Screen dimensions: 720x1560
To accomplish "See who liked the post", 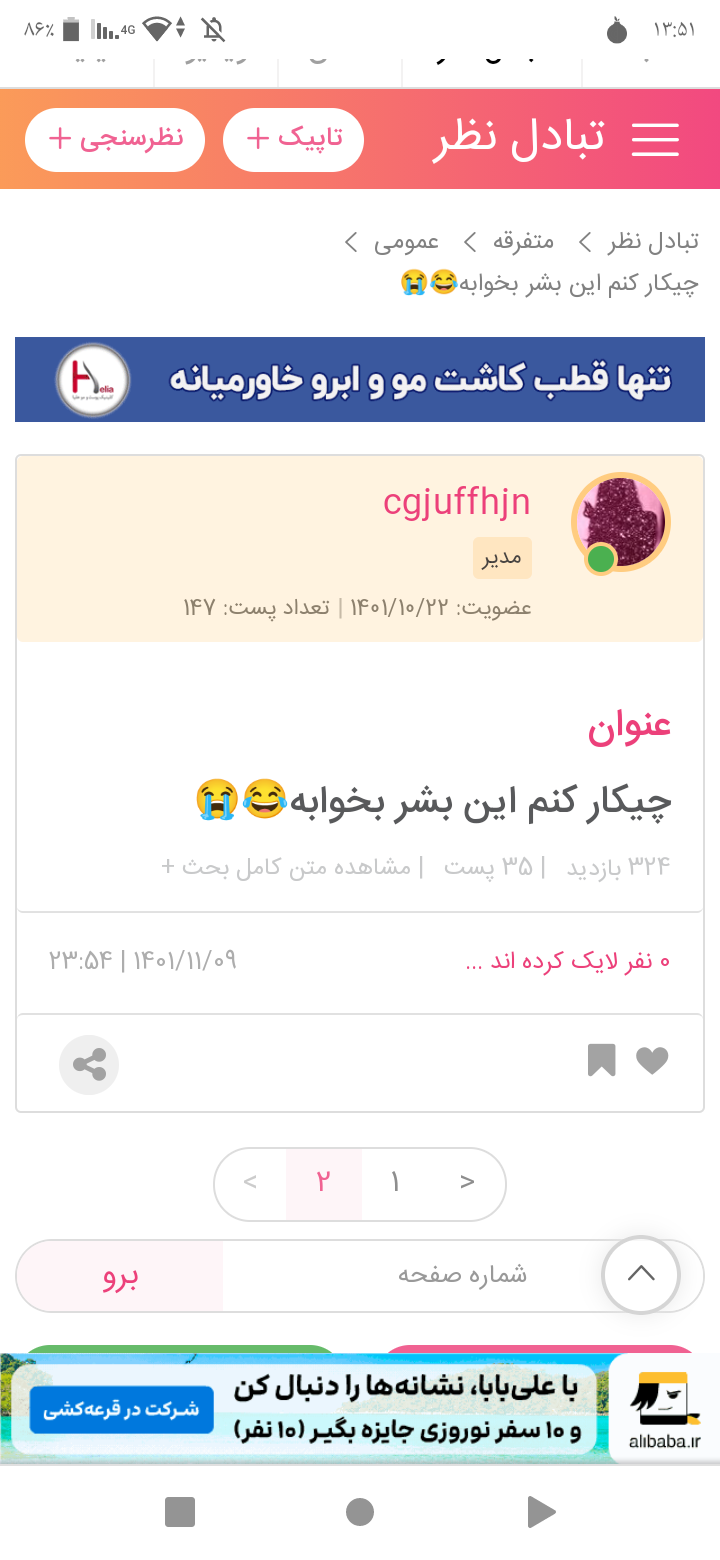I will 567,961.
